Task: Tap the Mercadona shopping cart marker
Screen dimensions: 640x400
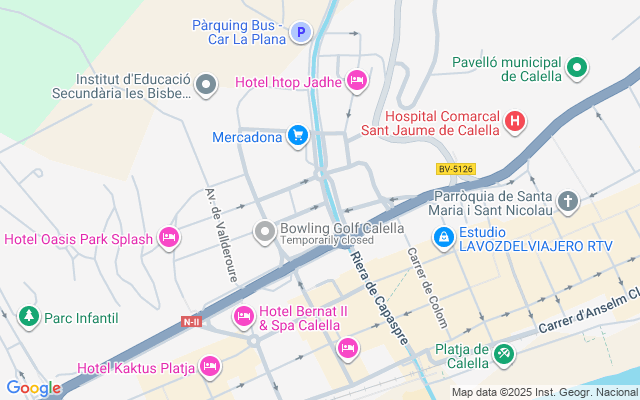Action: point(298,136)
